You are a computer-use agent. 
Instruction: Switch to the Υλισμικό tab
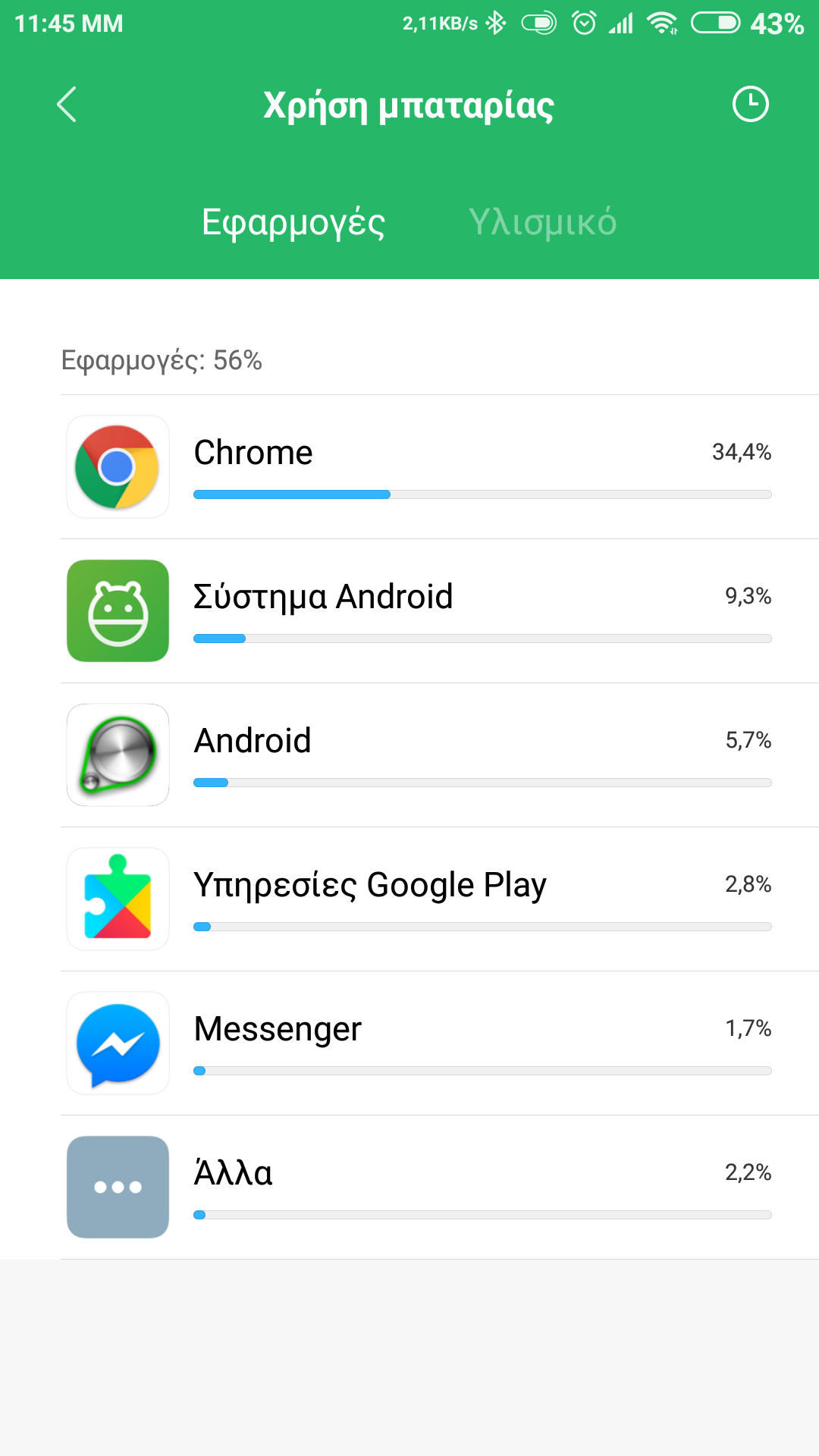542,222
